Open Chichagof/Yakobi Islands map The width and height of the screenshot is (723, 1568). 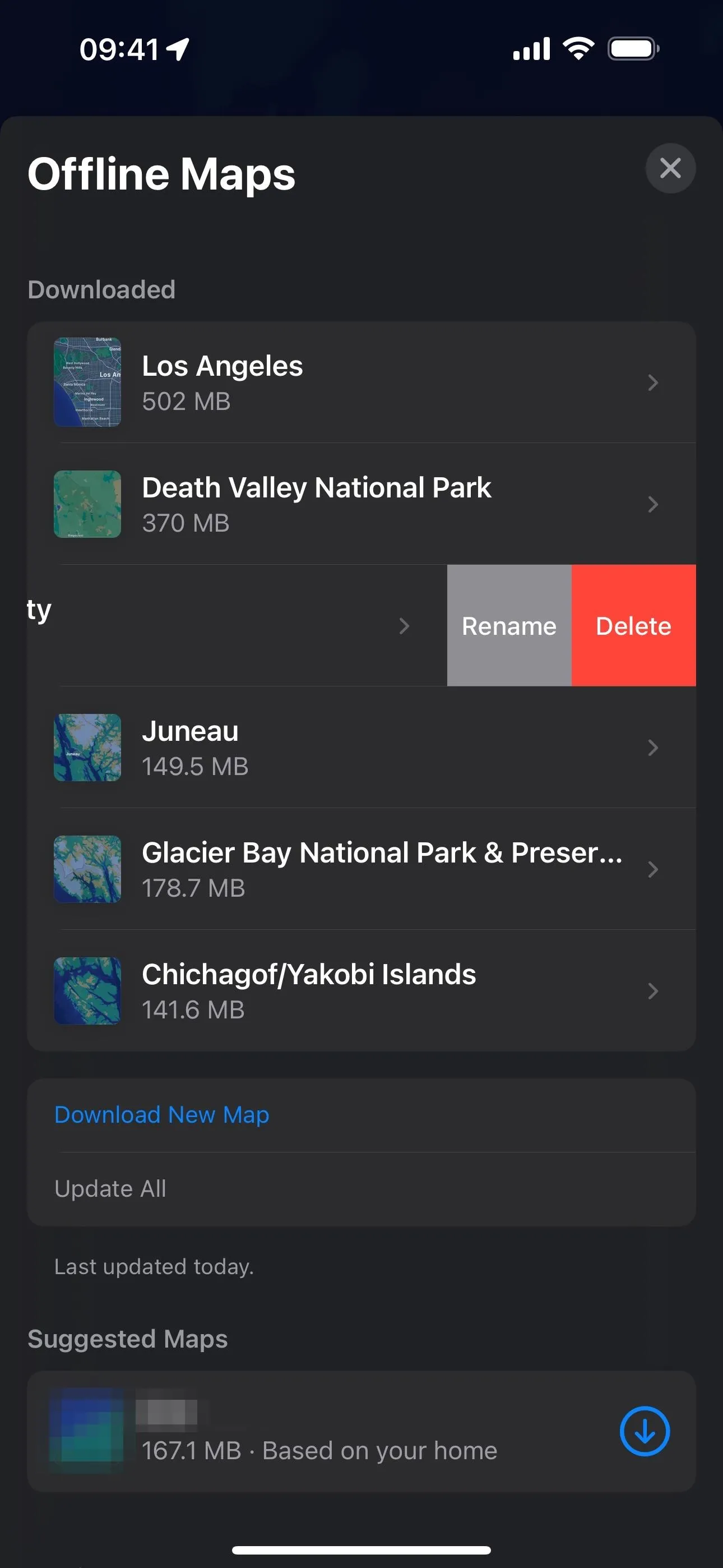pos(361,991)
